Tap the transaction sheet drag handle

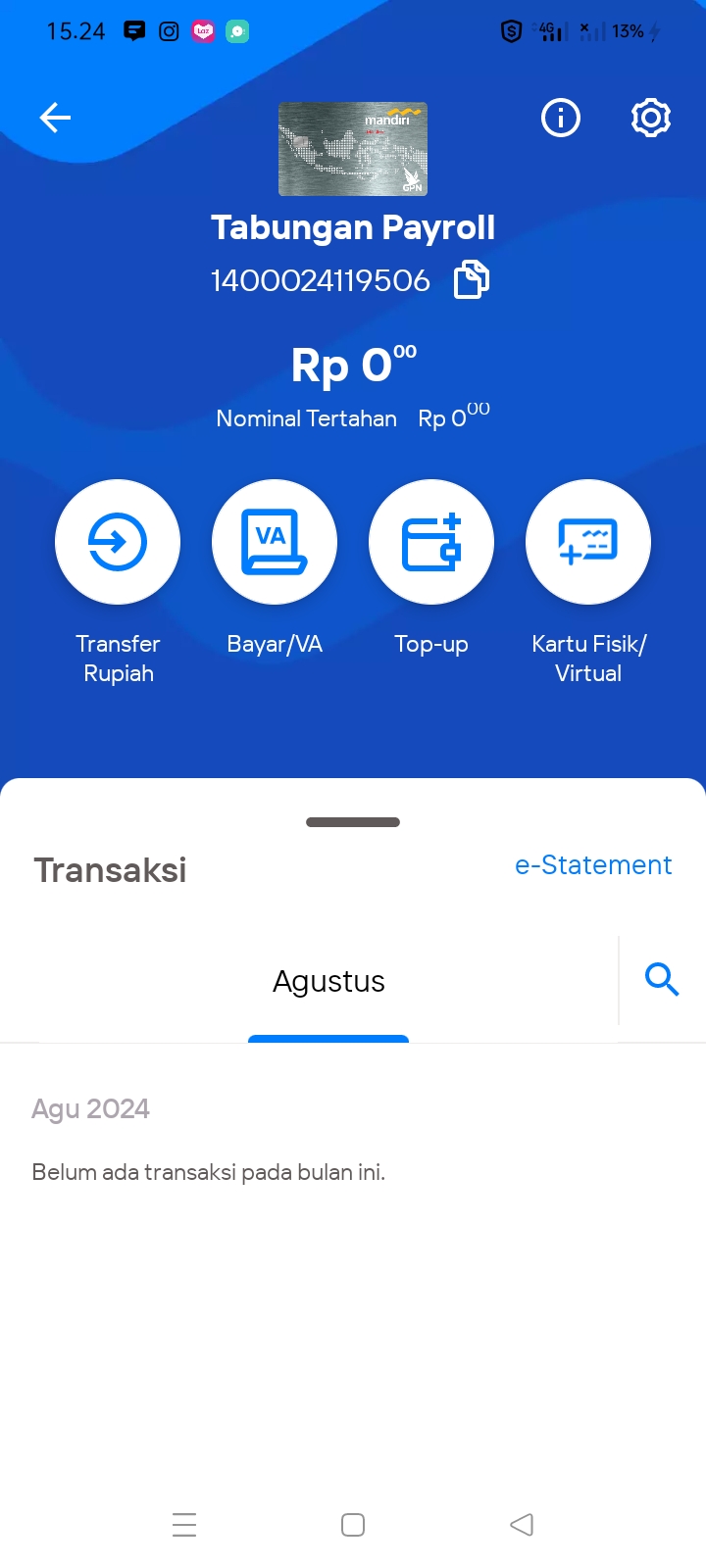point(353,822)
